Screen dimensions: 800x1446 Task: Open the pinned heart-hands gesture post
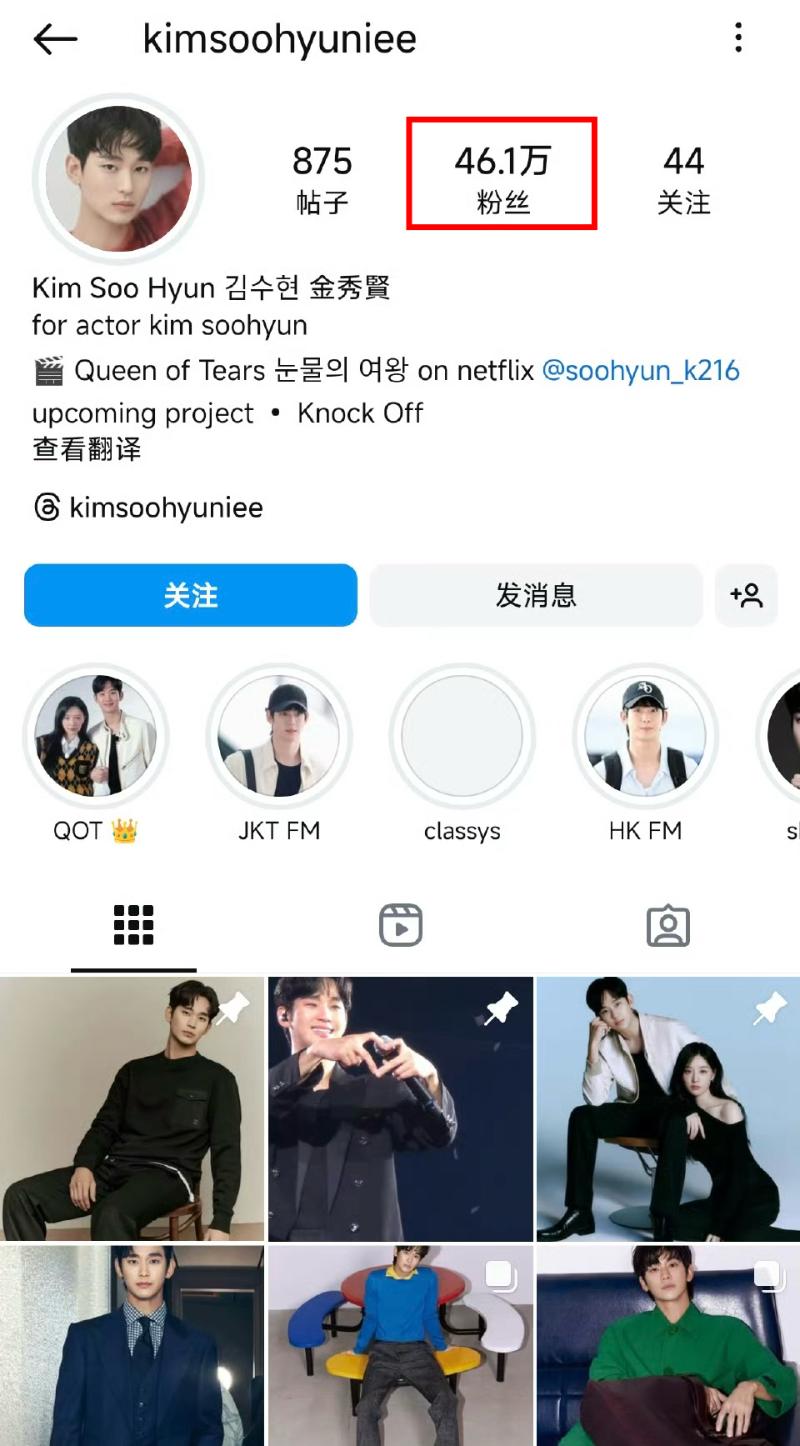tap(400, 1108)
